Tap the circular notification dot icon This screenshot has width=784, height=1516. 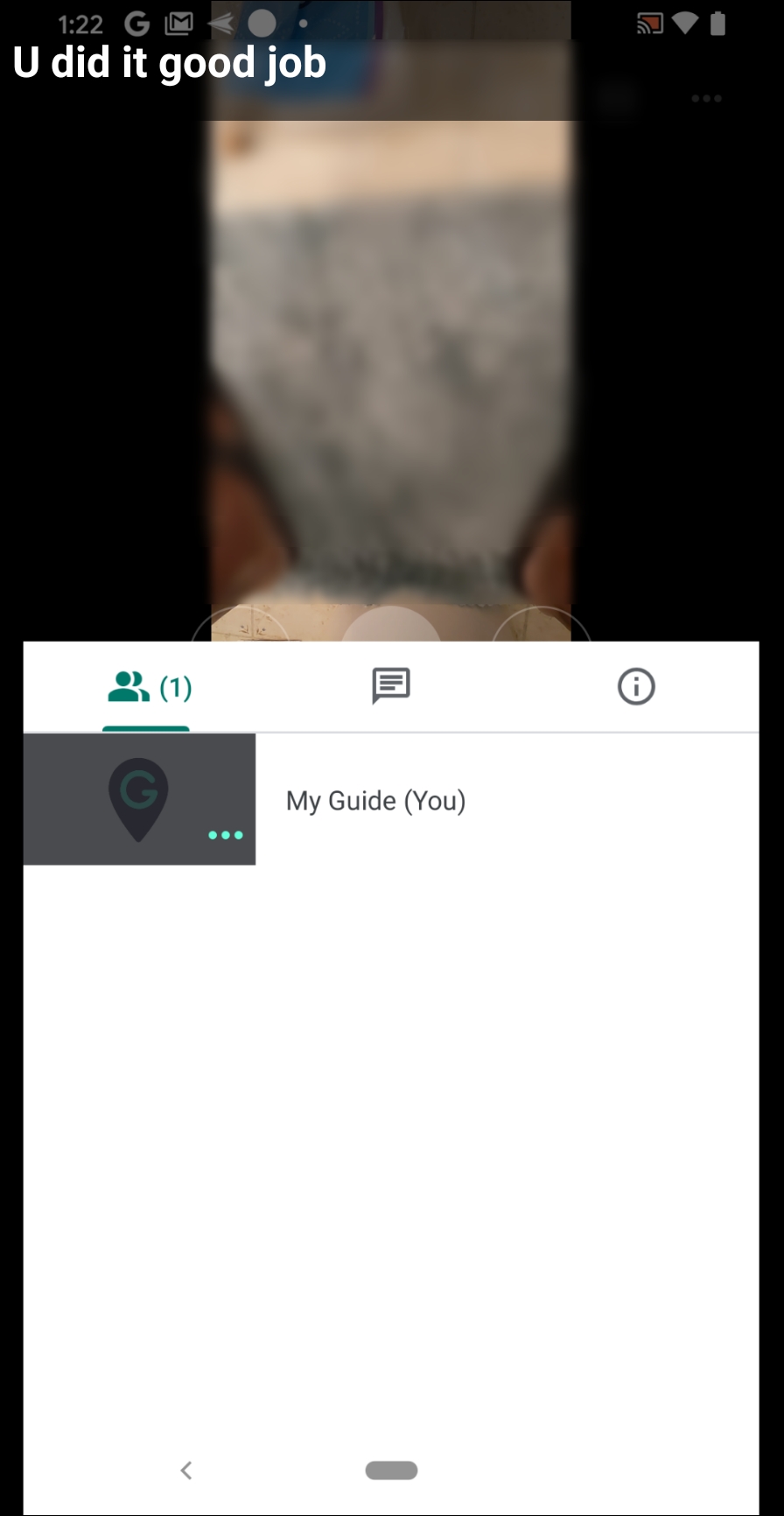click(x=262, y=24)
